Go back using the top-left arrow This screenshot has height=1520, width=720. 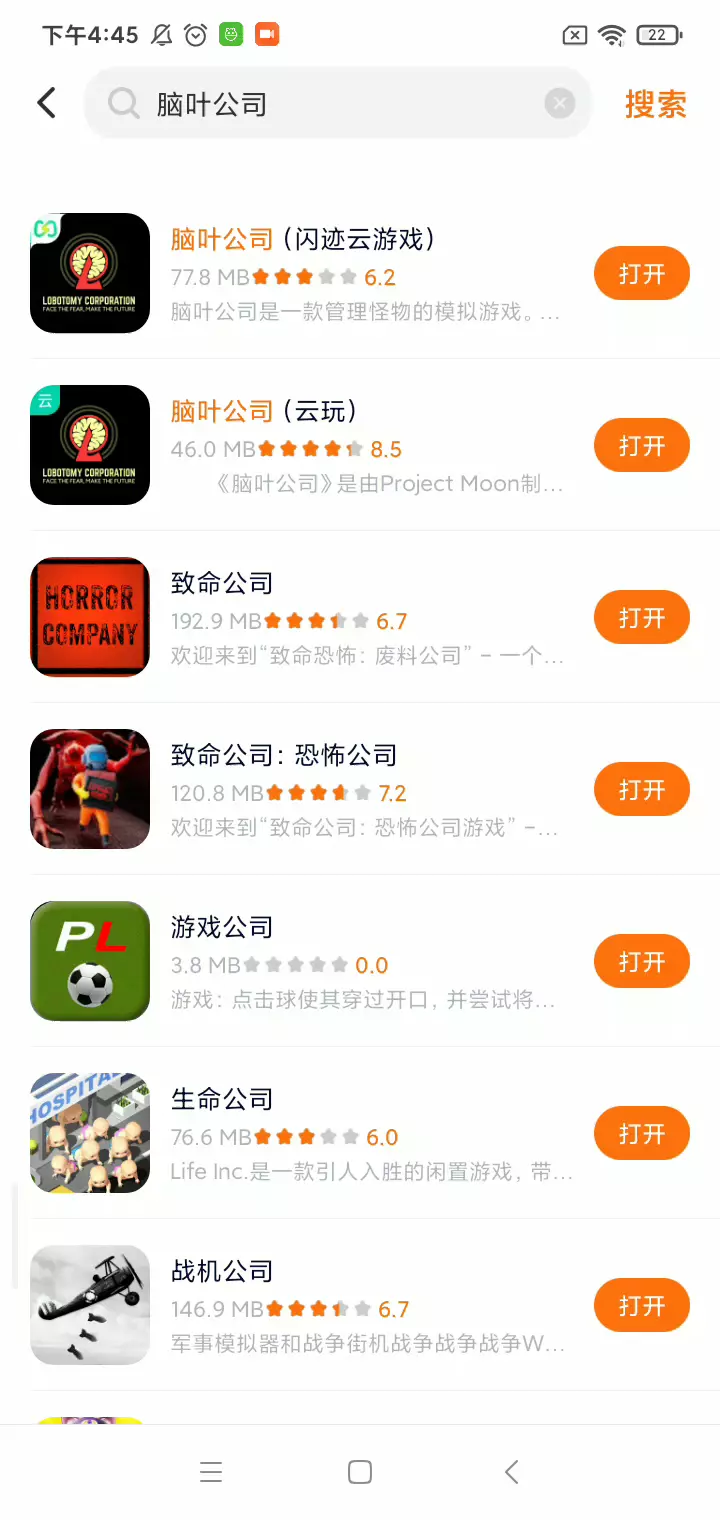(46, 103)
